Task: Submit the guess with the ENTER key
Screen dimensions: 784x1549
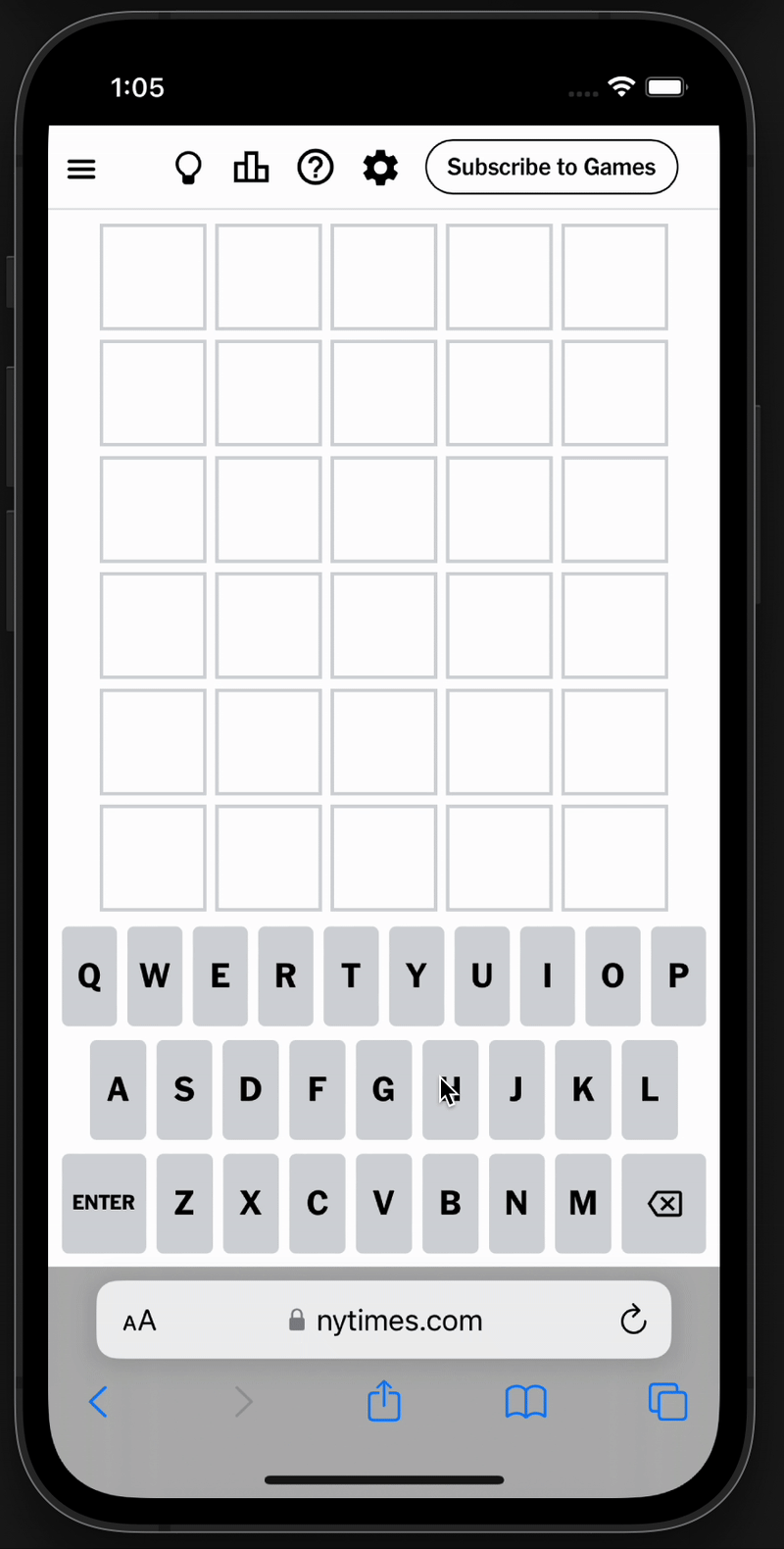Action: (104, 1203)
